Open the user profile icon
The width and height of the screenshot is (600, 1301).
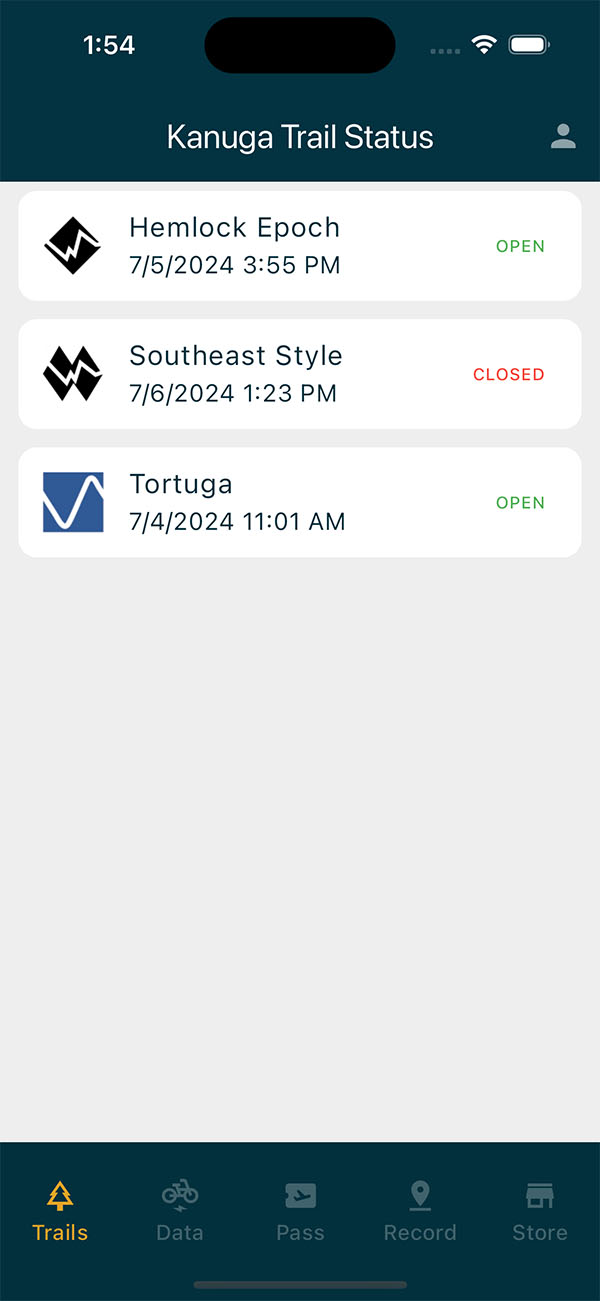563,137
